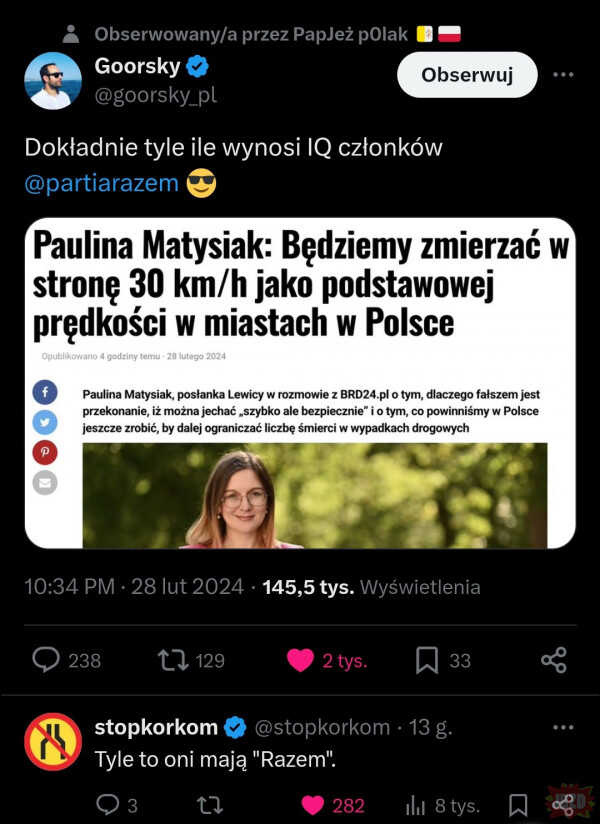Open stopkorkom's profile avatar
The height and width of the screenshot is (824, 600).
point(52,742)
